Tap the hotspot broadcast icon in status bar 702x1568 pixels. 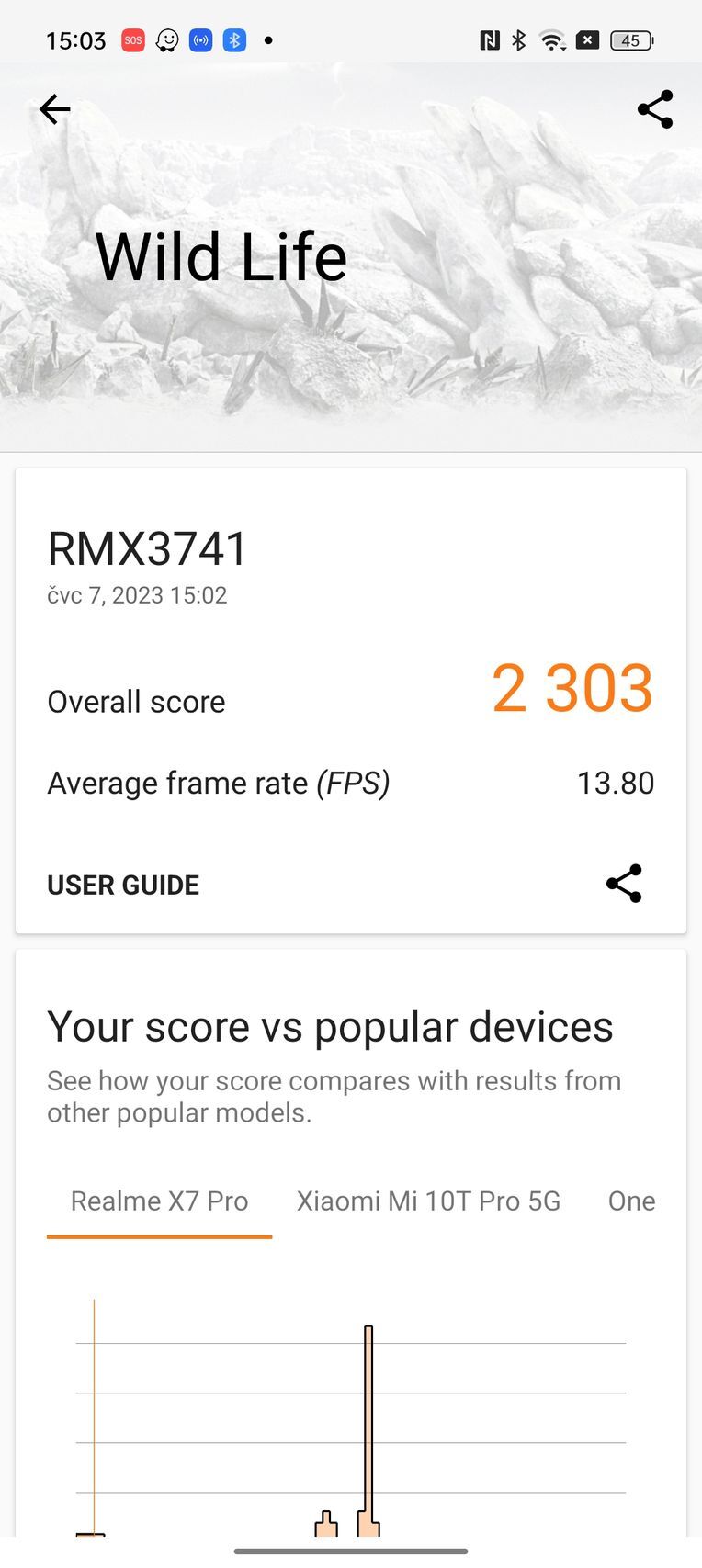pyautogui.click(x=200, y=39)
